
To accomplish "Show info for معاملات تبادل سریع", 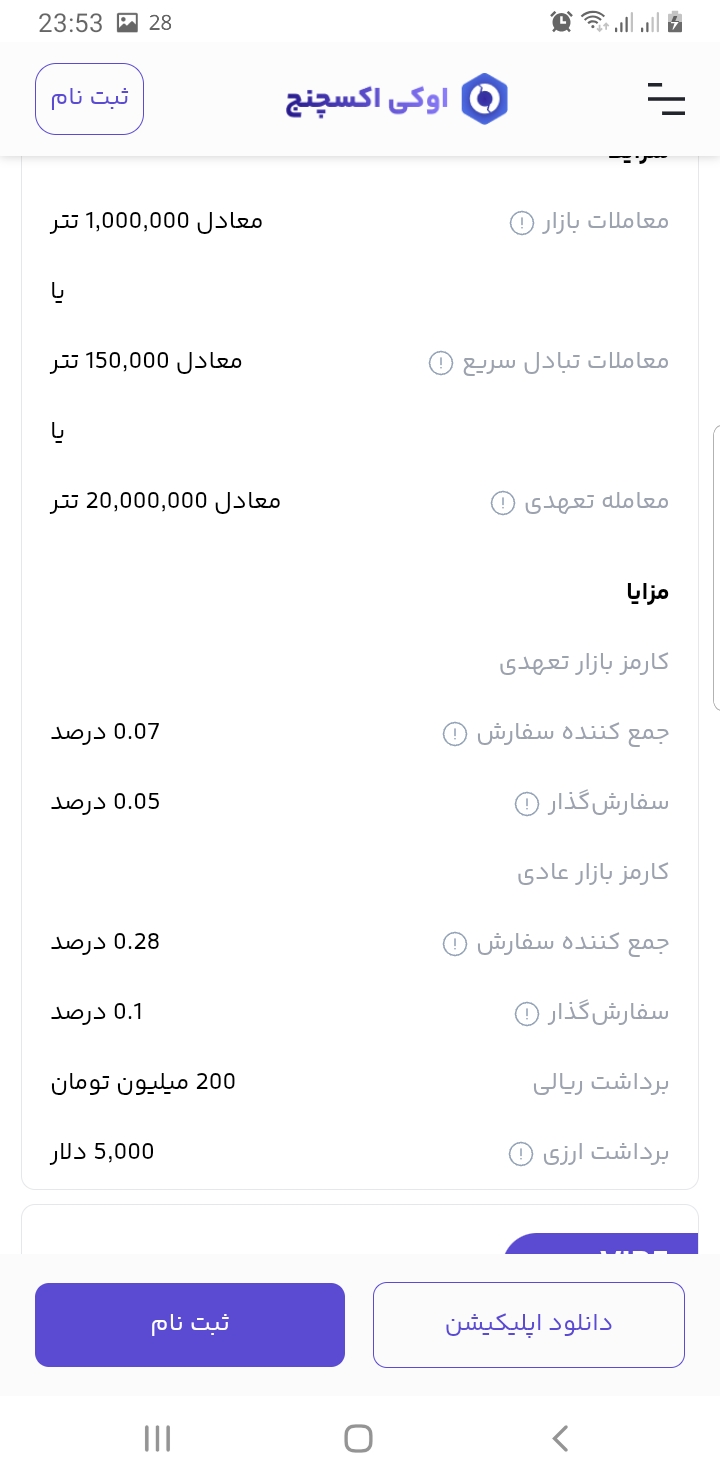I will [441, 362].
